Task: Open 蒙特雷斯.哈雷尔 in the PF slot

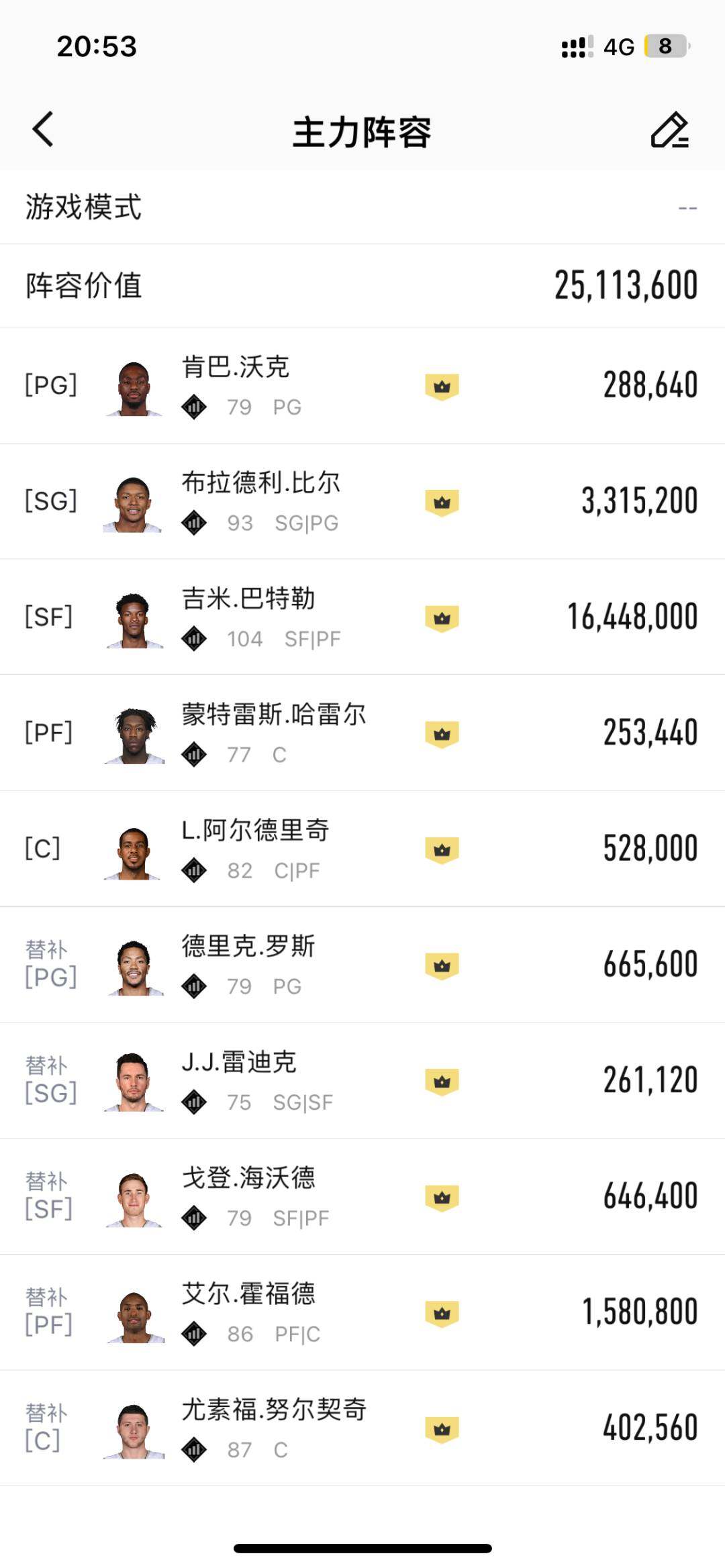Action: pyautogui.click(x=362, y=733)
